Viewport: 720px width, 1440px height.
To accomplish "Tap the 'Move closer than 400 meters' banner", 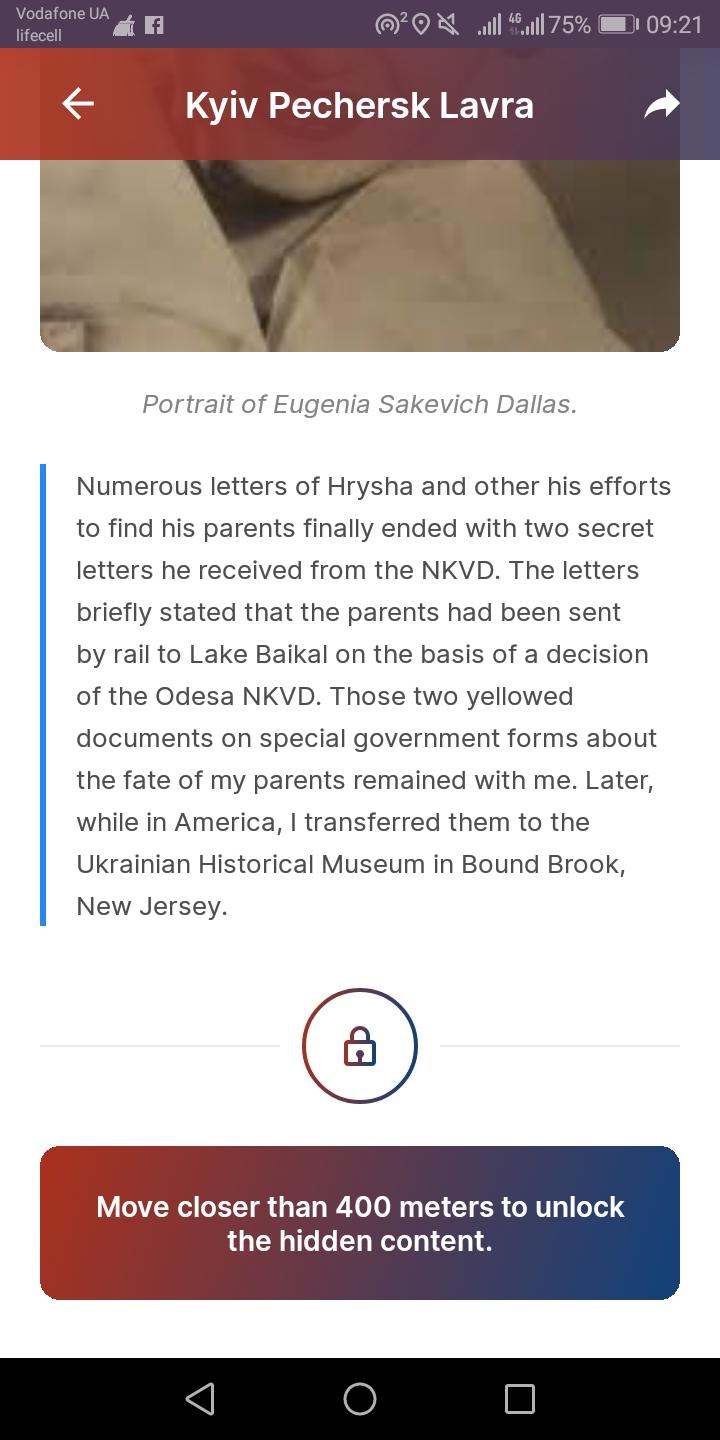I will pyautogui.click(x=360, y=1223).
